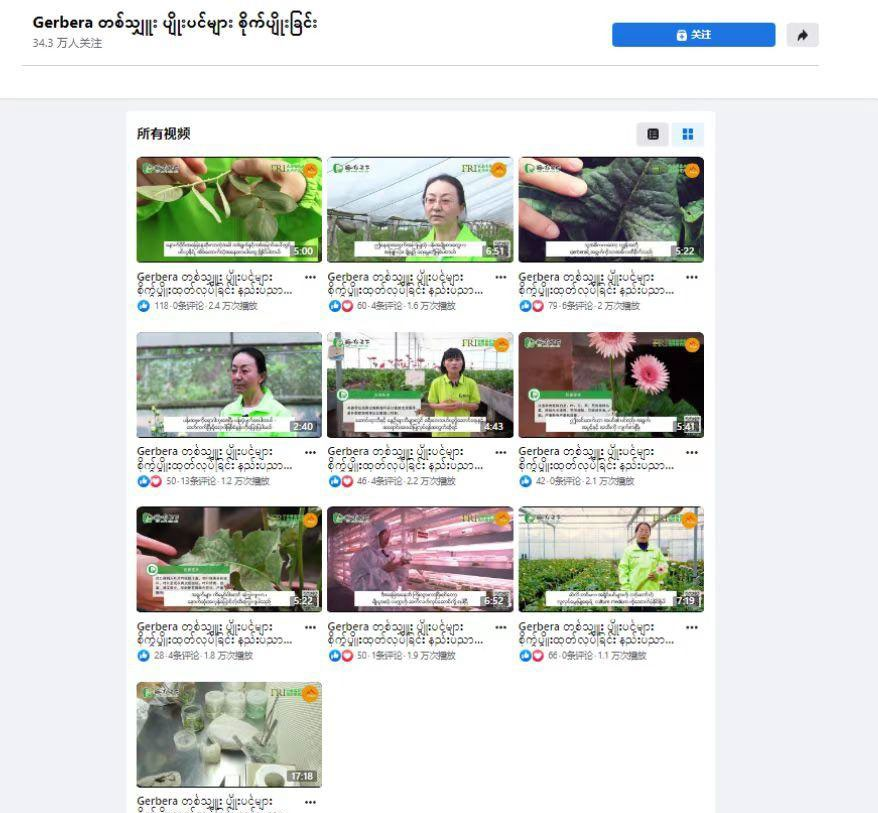
Task: Play the 7:19 video
Action: (611, 559)
